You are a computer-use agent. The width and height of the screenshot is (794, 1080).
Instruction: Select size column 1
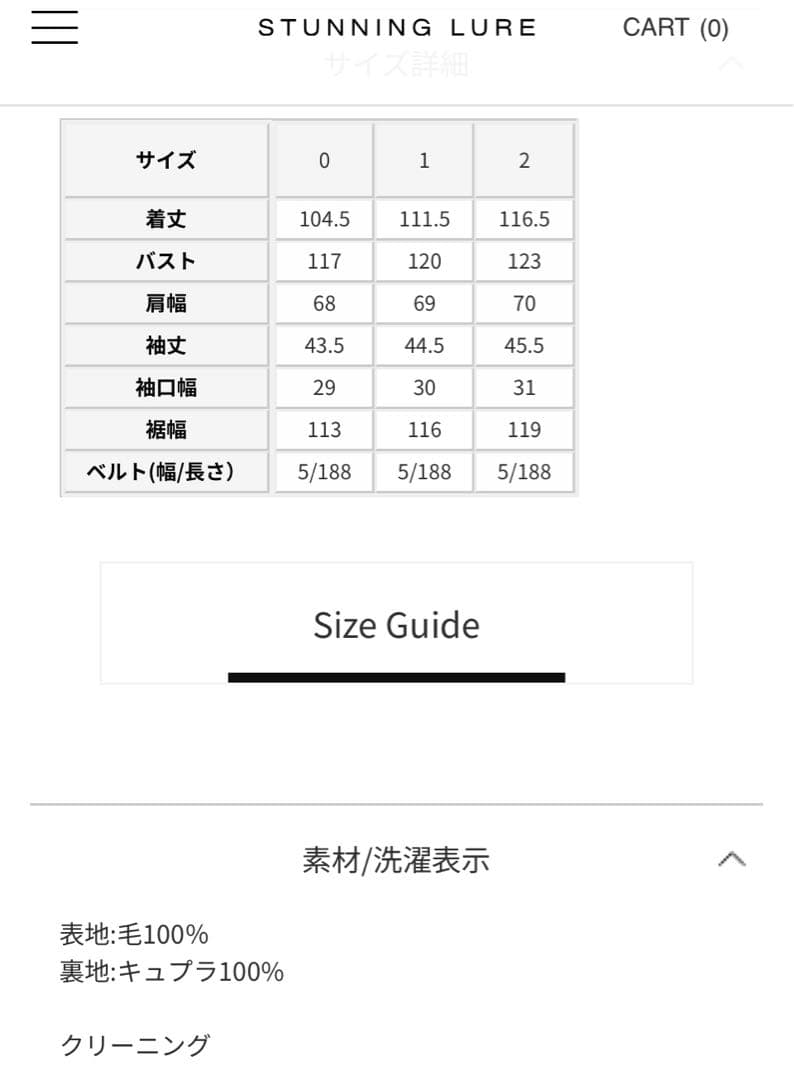point(423,159)
